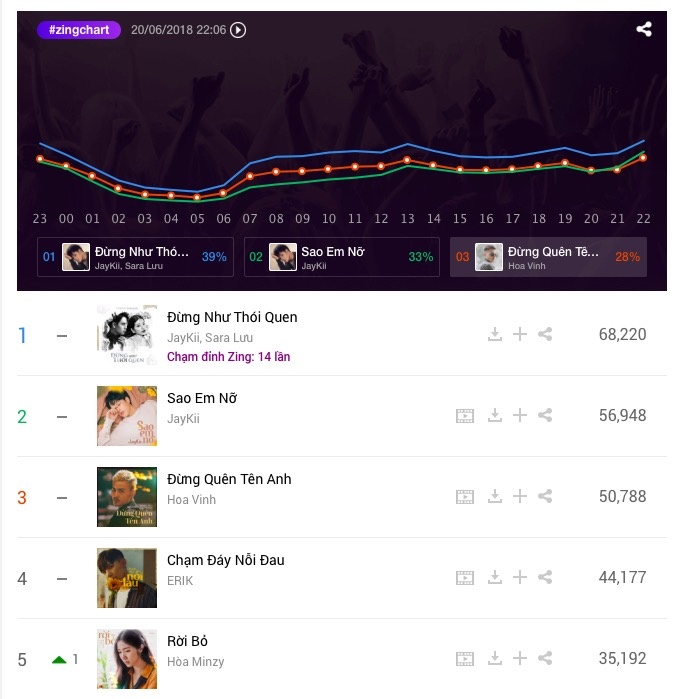Open the song Chạm Đáy Nỗi Đau
Screen dimensions: 682x699
coord(226,560)
